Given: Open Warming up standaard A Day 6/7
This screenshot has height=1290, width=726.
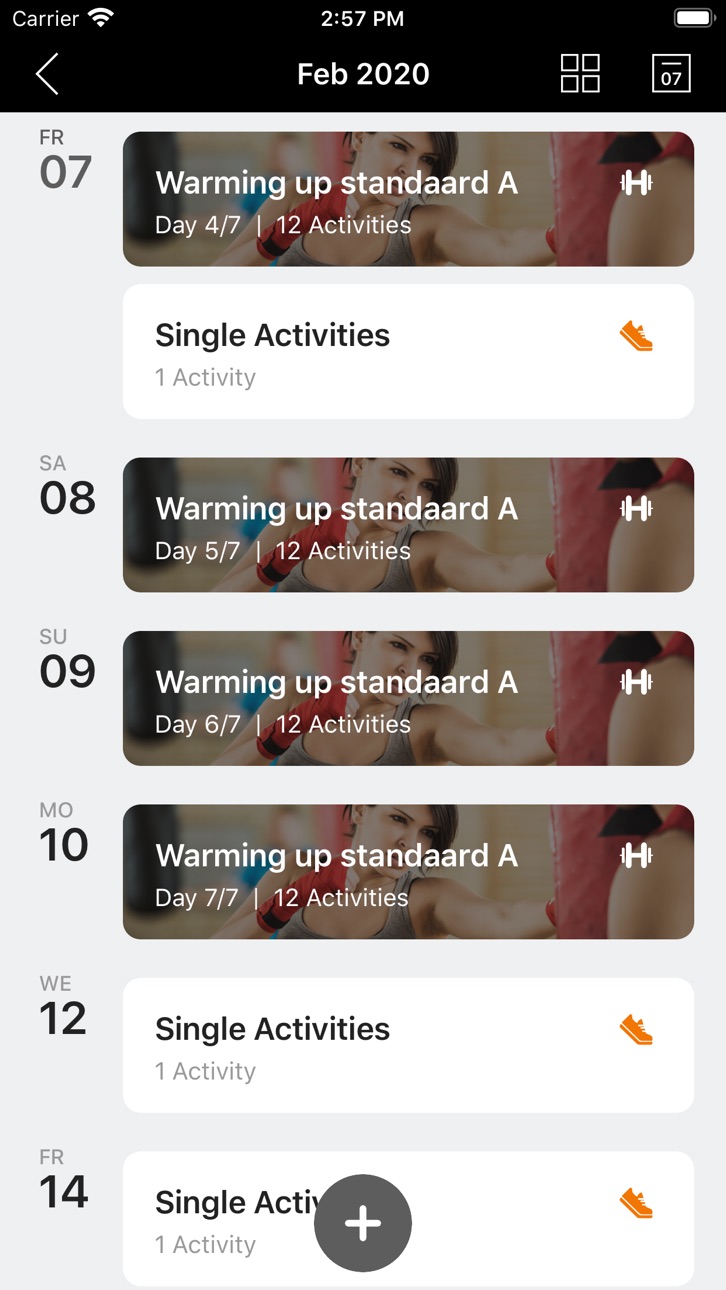Looking at the screenshot, I should pos(408,698).
